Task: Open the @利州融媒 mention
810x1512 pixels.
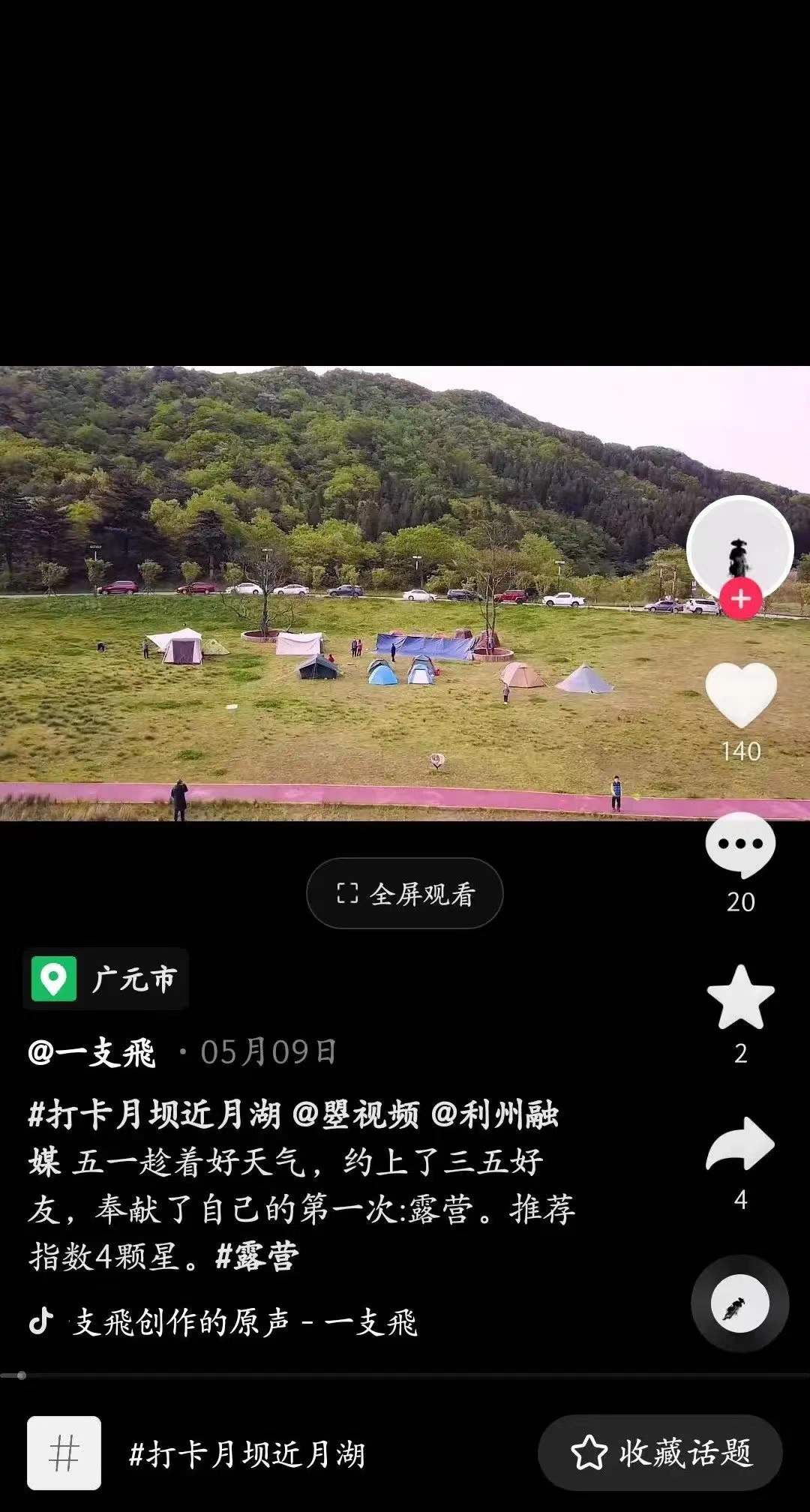Action: point(495,1115)
